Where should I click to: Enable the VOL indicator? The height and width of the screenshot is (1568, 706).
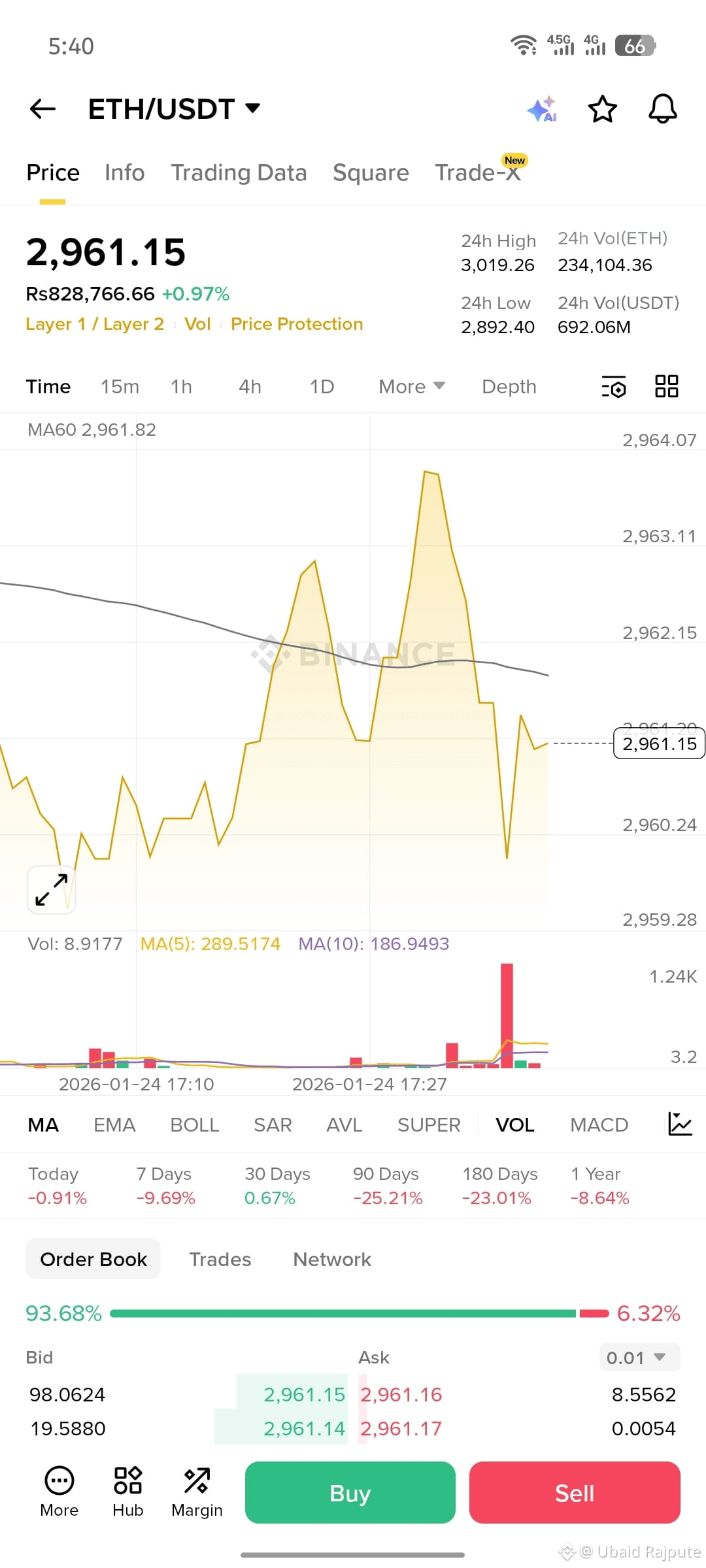coord(515,1124)
